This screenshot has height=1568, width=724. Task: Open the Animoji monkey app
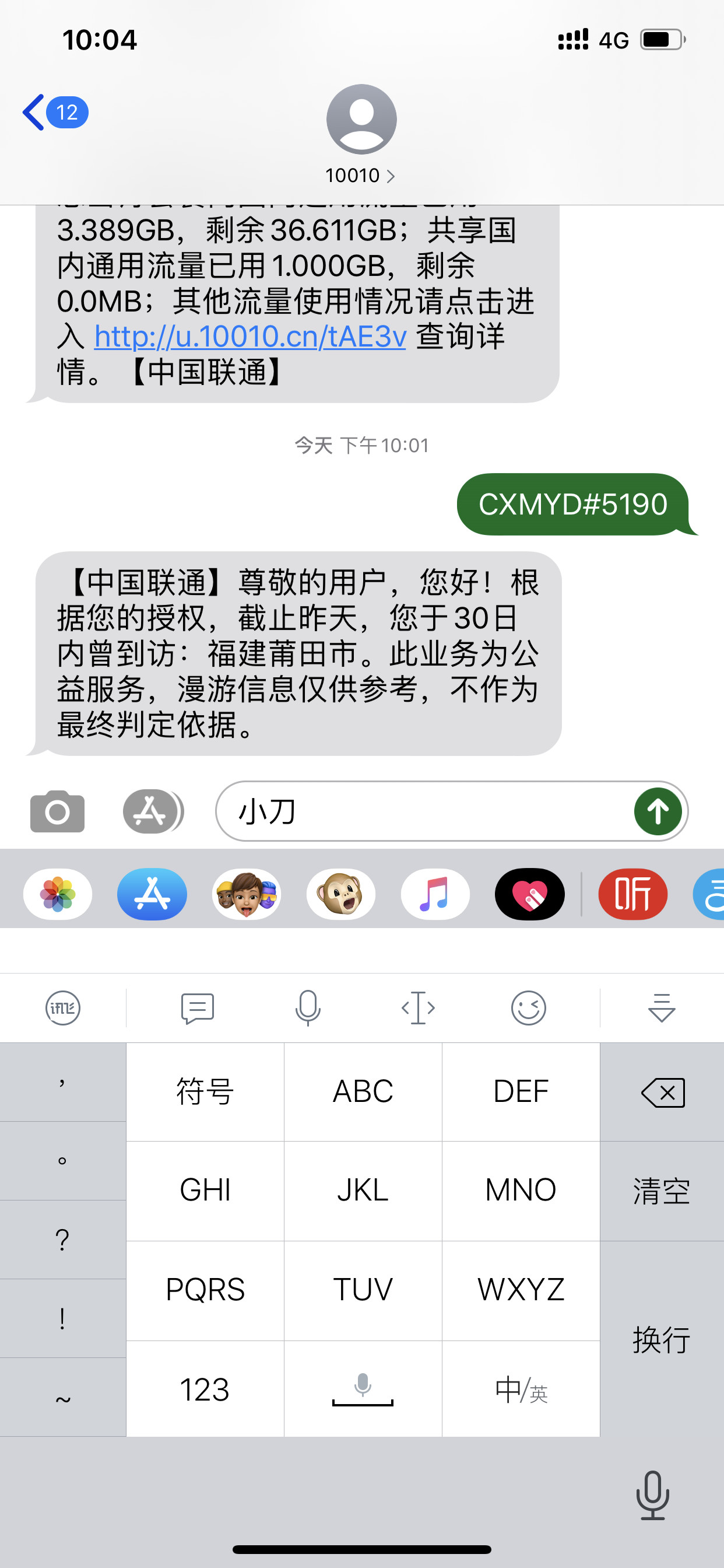(x=340, y=894)
